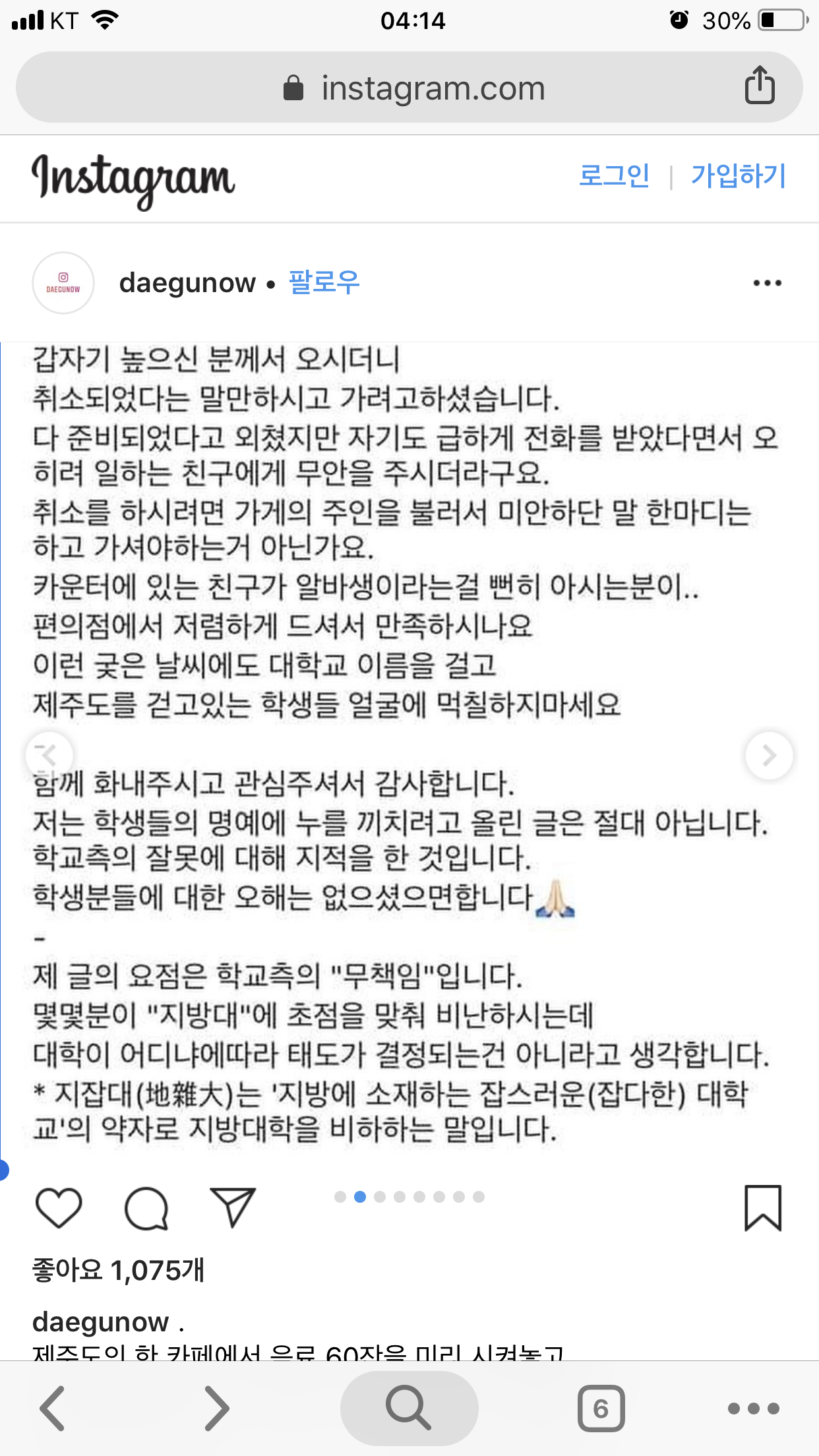819x1456 pixels.
Task: Go back with the browser back arrow
Action: (53, 1408)
